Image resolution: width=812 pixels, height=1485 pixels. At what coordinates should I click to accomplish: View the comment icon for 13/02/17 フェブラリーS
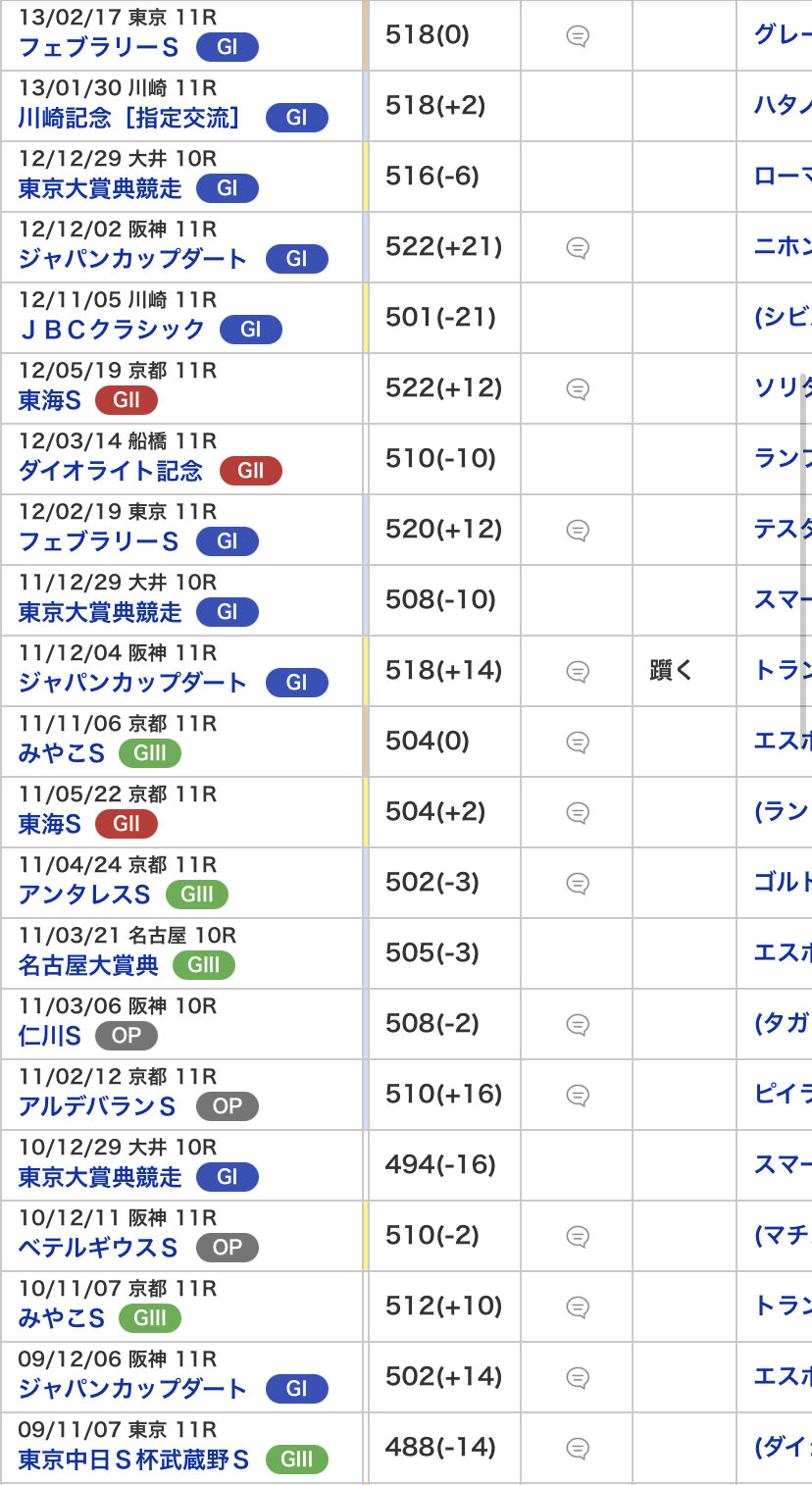click(578, 36)
